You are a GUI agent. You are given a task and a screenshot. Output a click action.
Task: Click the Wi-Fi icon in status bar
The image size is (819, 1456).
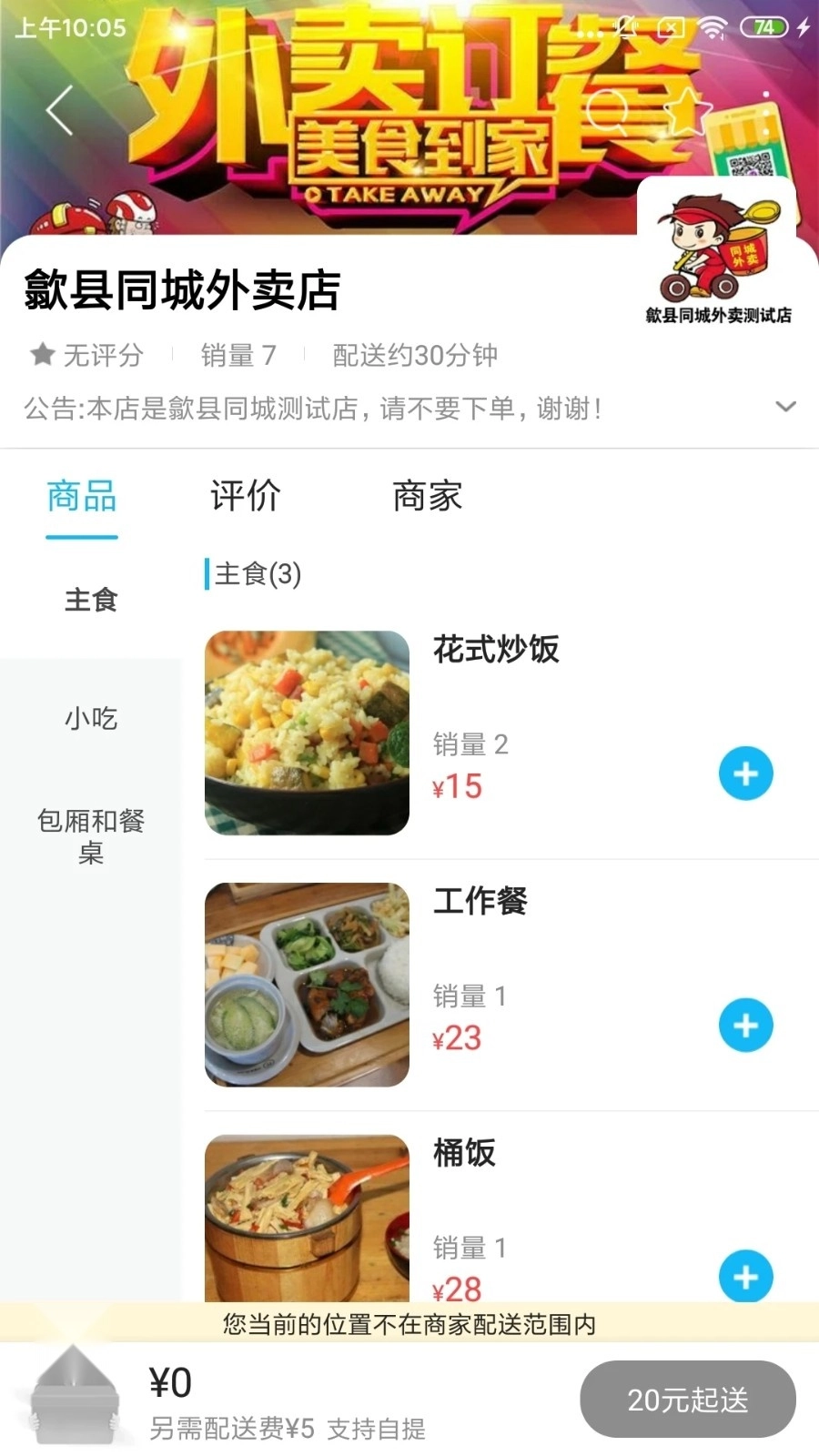click(x=713, y=26)
